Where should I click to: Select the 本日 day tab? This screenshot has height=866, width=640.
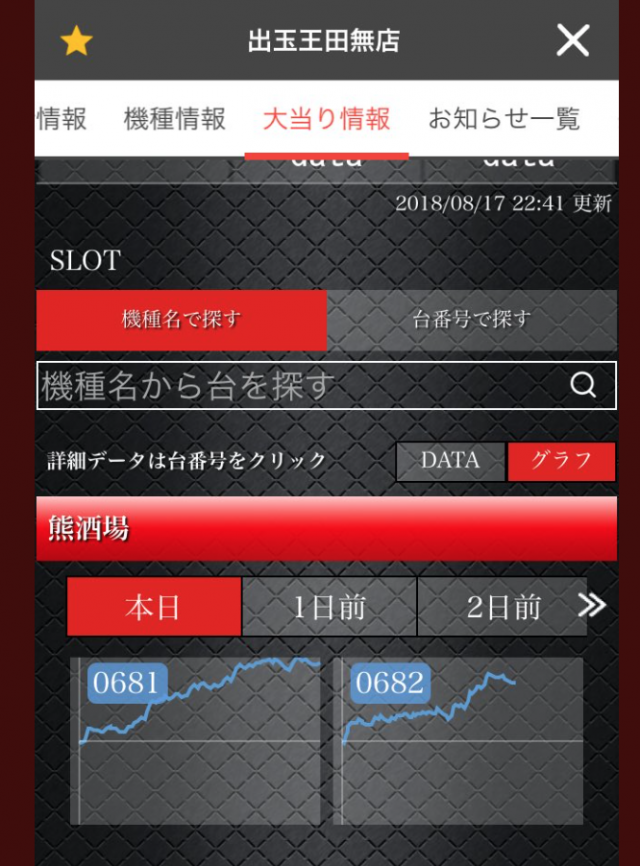pyautogui.click(x=154, y=606)
